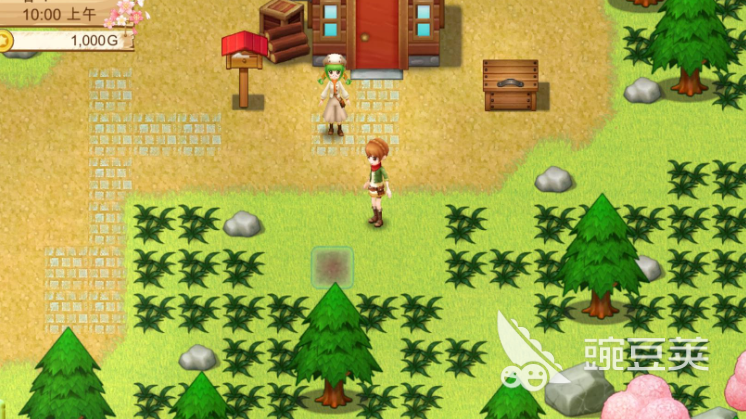
Task: Talk to the green-haired girl
Action: pos(333,96)
